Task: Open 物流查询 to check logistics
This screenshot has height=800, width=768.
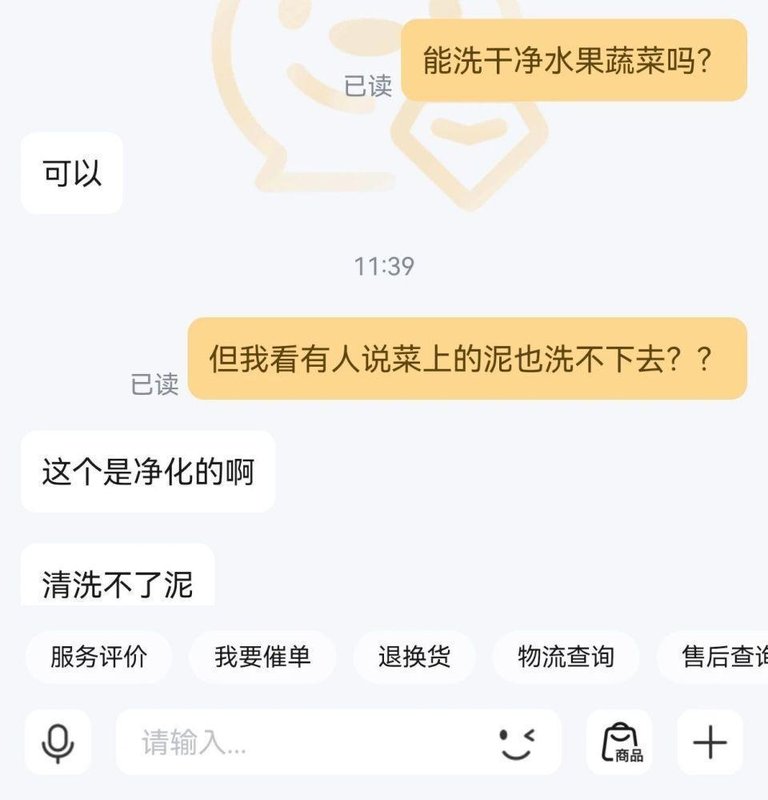Action: click(566, 658)
